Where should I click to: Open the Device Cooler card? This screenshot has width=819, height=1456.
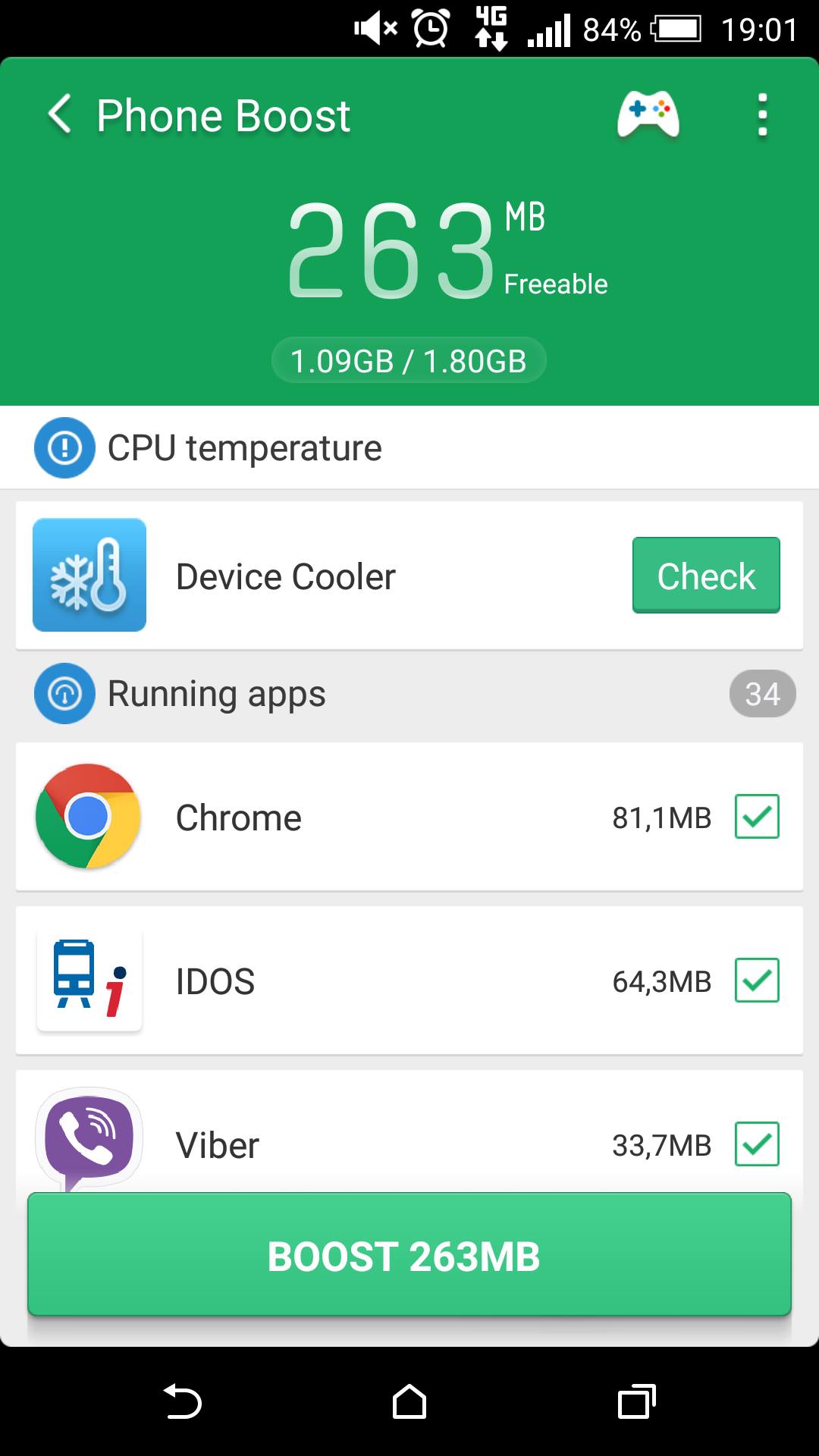(303, 576)
